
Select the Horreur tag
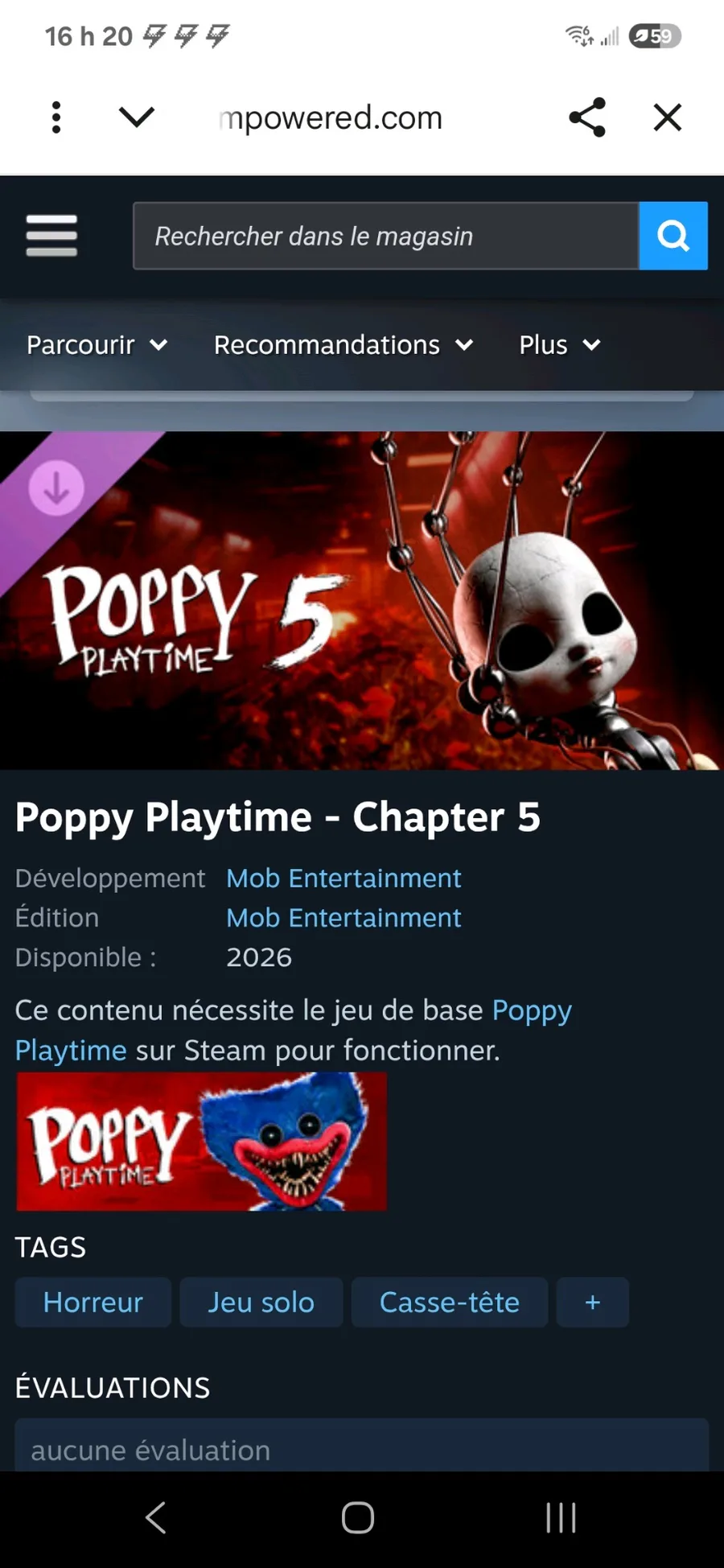[x=93, y=1302]
